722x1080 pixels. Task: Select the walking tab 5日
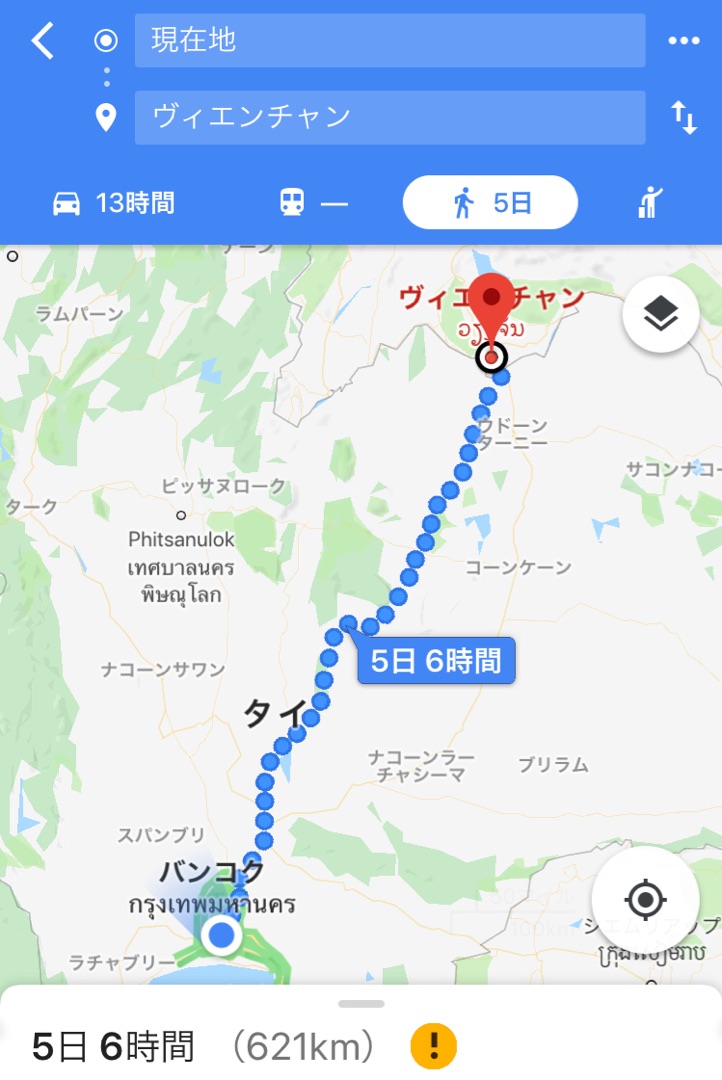490,203
